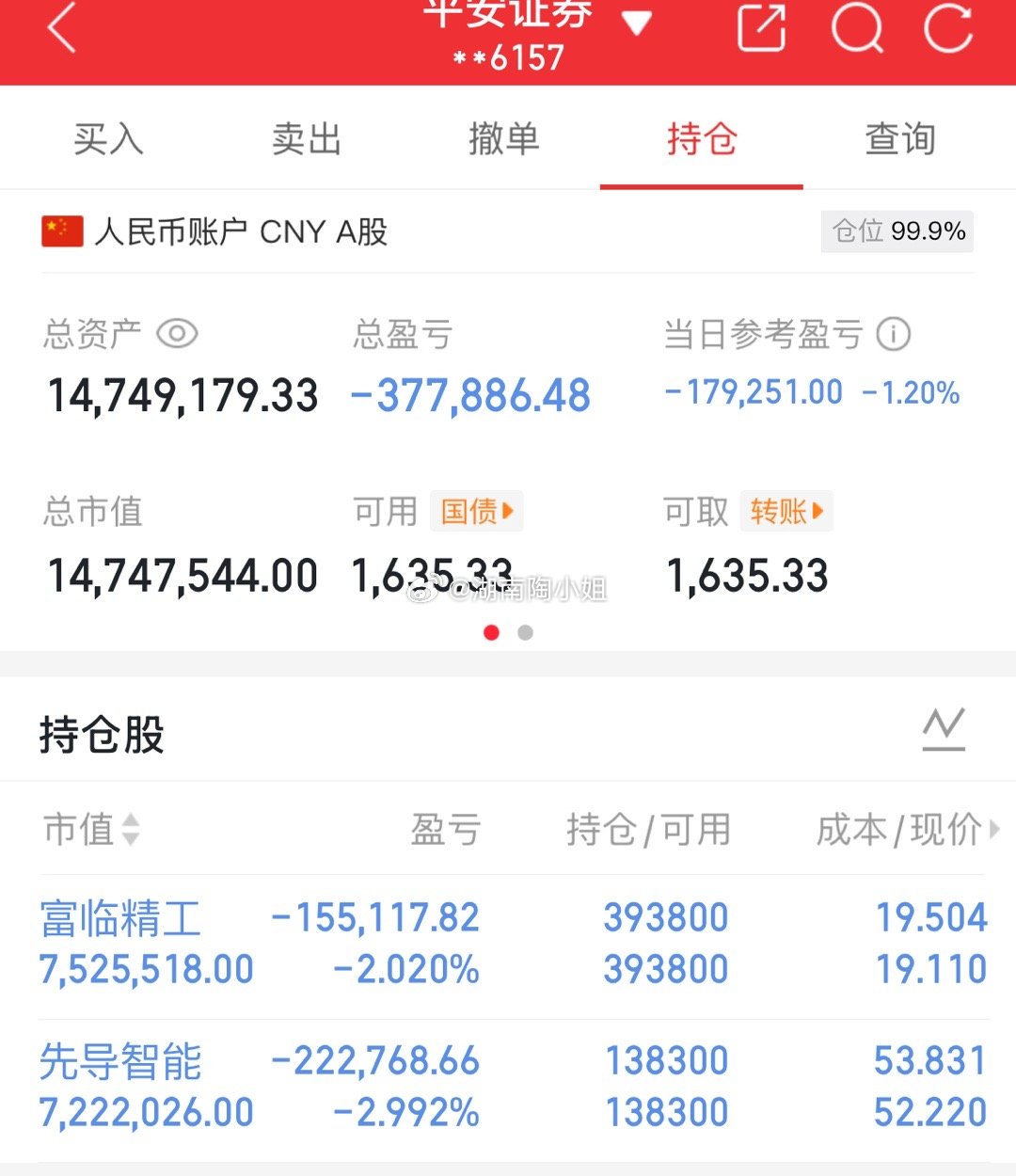Open the 转账 transfer shortcut
Image resolution: width=1016 pixels, height=1176 pixels.
click(786, 511)
